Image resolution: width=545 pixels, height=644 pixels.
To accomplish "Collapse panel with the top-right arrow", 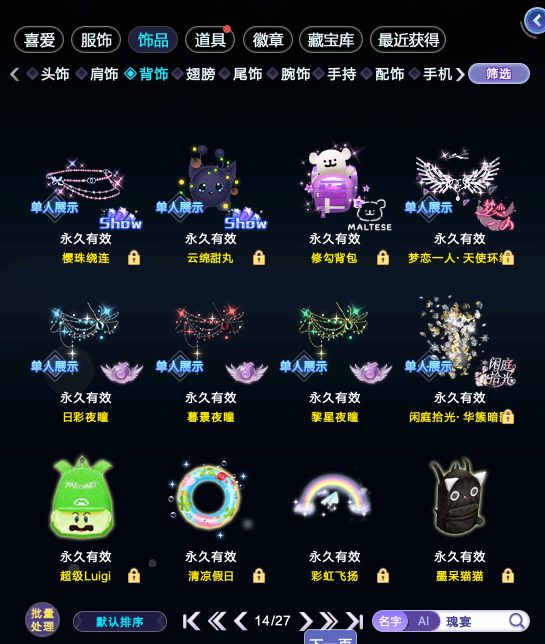I will (536, 21).
